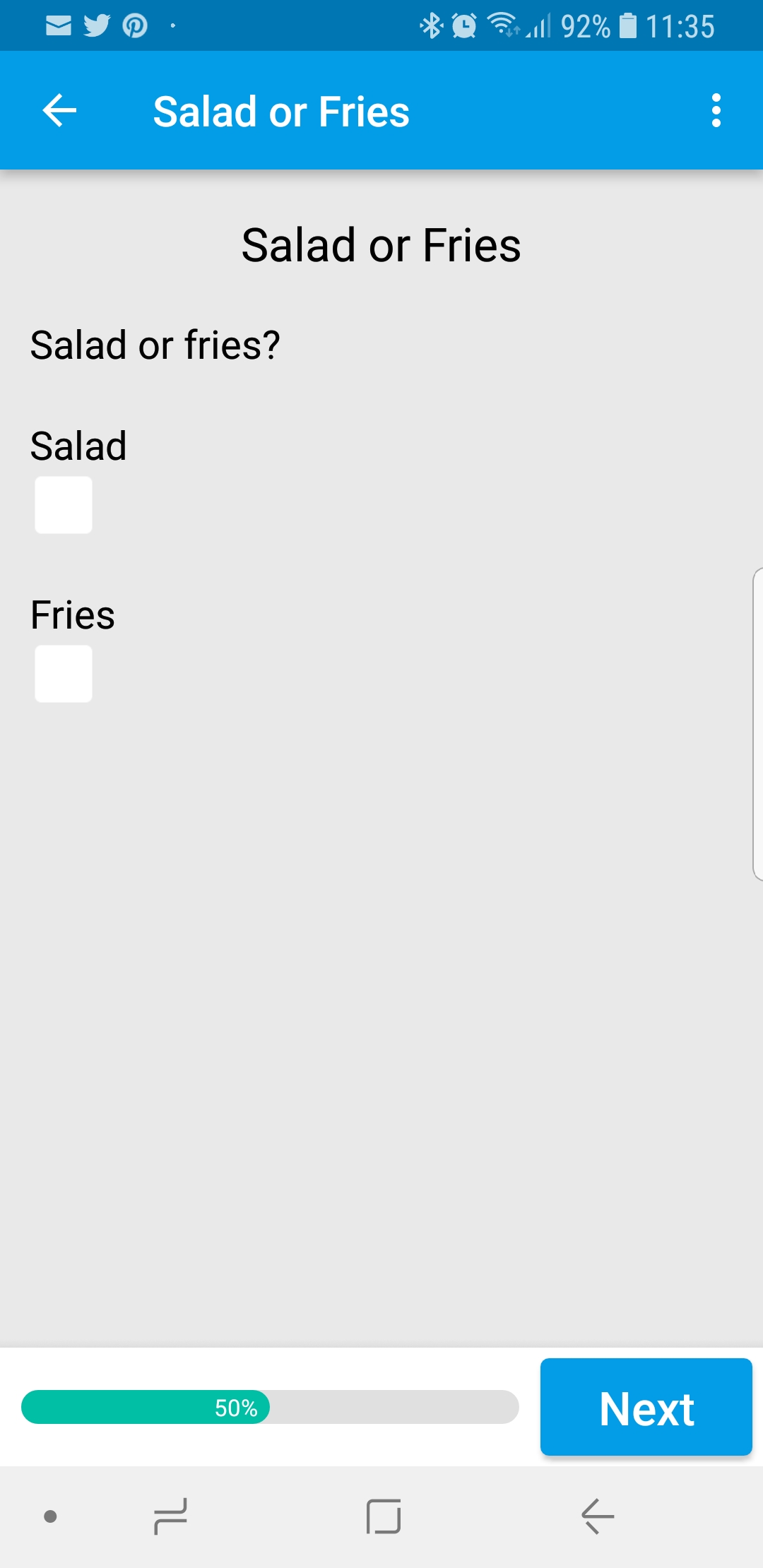Tap Next in the top app bar
Image resolution: width=763 pixels, height=1568 pixels.
pos(647,111)
